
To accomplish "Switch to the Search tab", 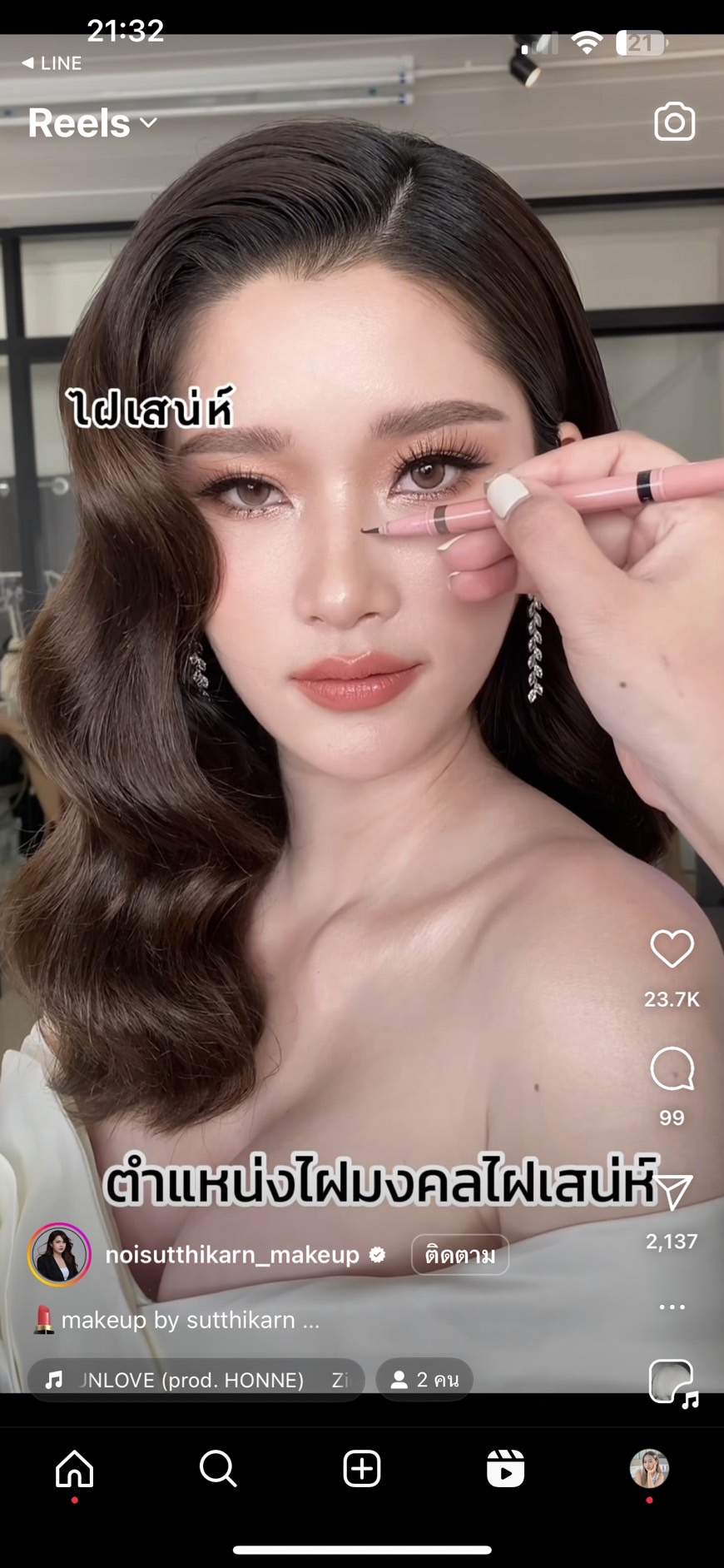I will [x=218, y=1468].
